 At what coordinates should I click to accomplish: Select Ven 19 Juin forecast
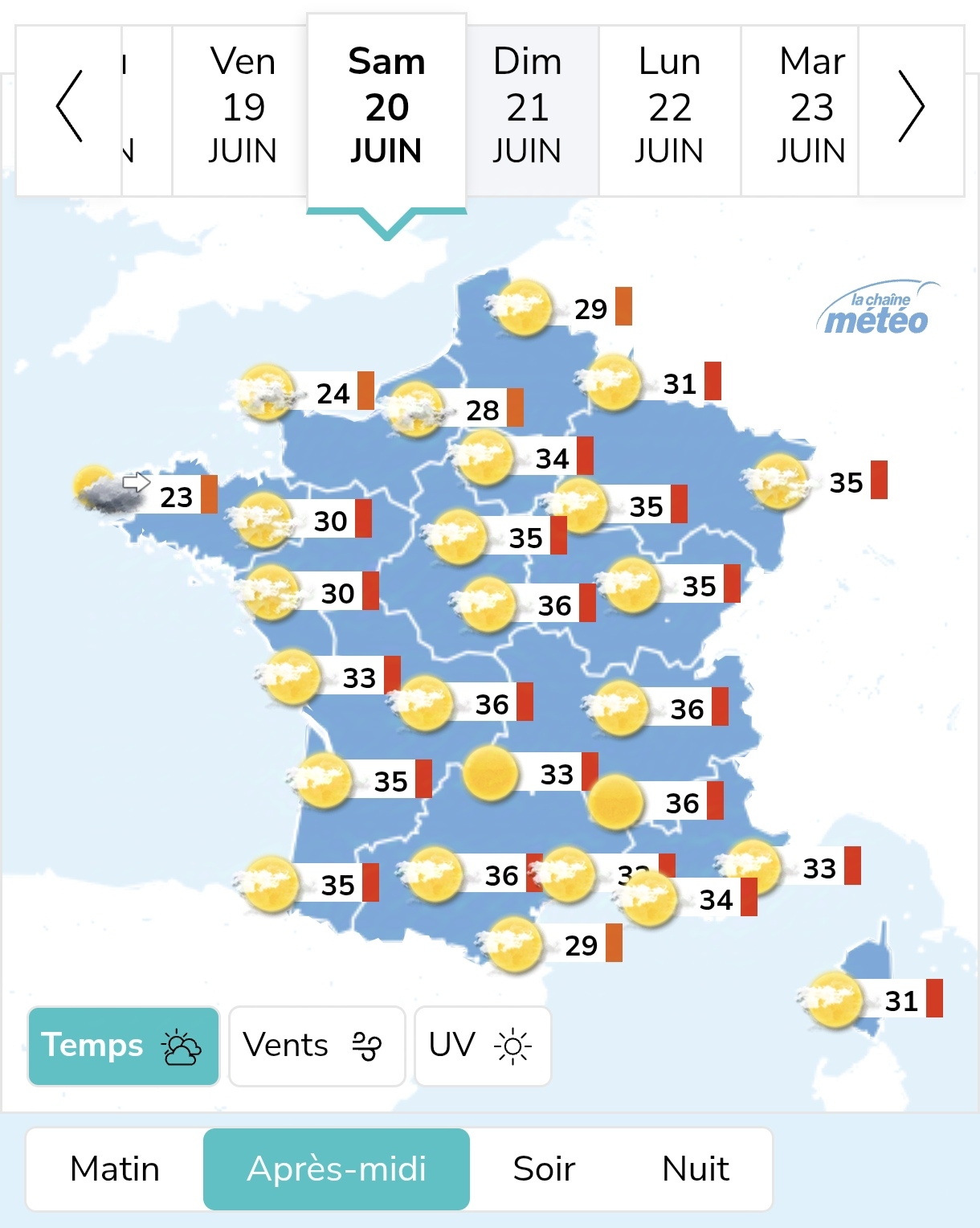[242, 107]
